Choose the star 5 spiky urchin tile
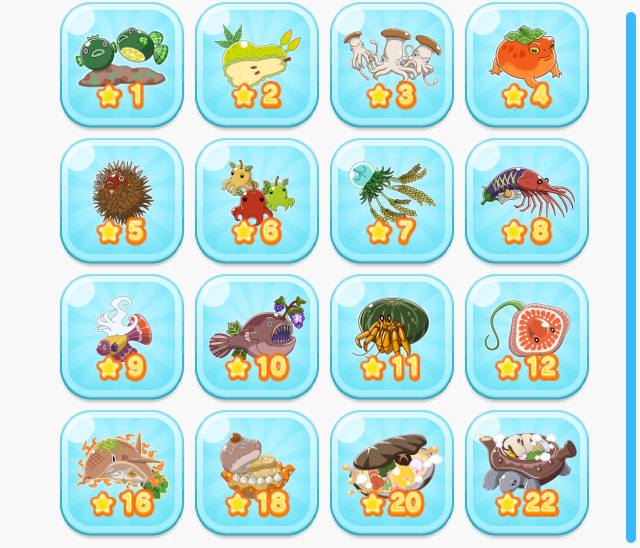The height and width of the screenshot is (548, 640). (x=121, y=200)
